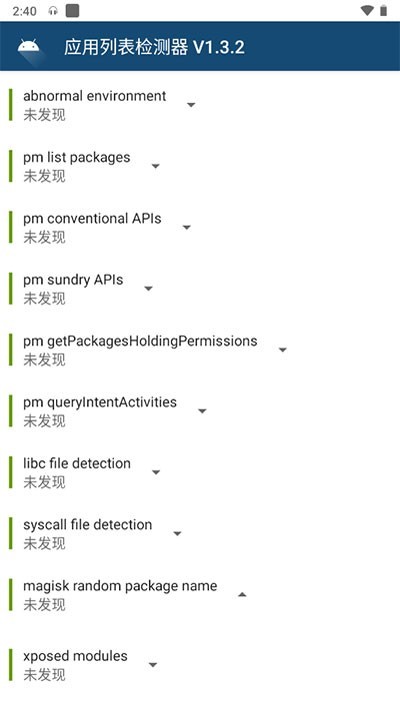Expand the abnormal environment section

point(191,105)
